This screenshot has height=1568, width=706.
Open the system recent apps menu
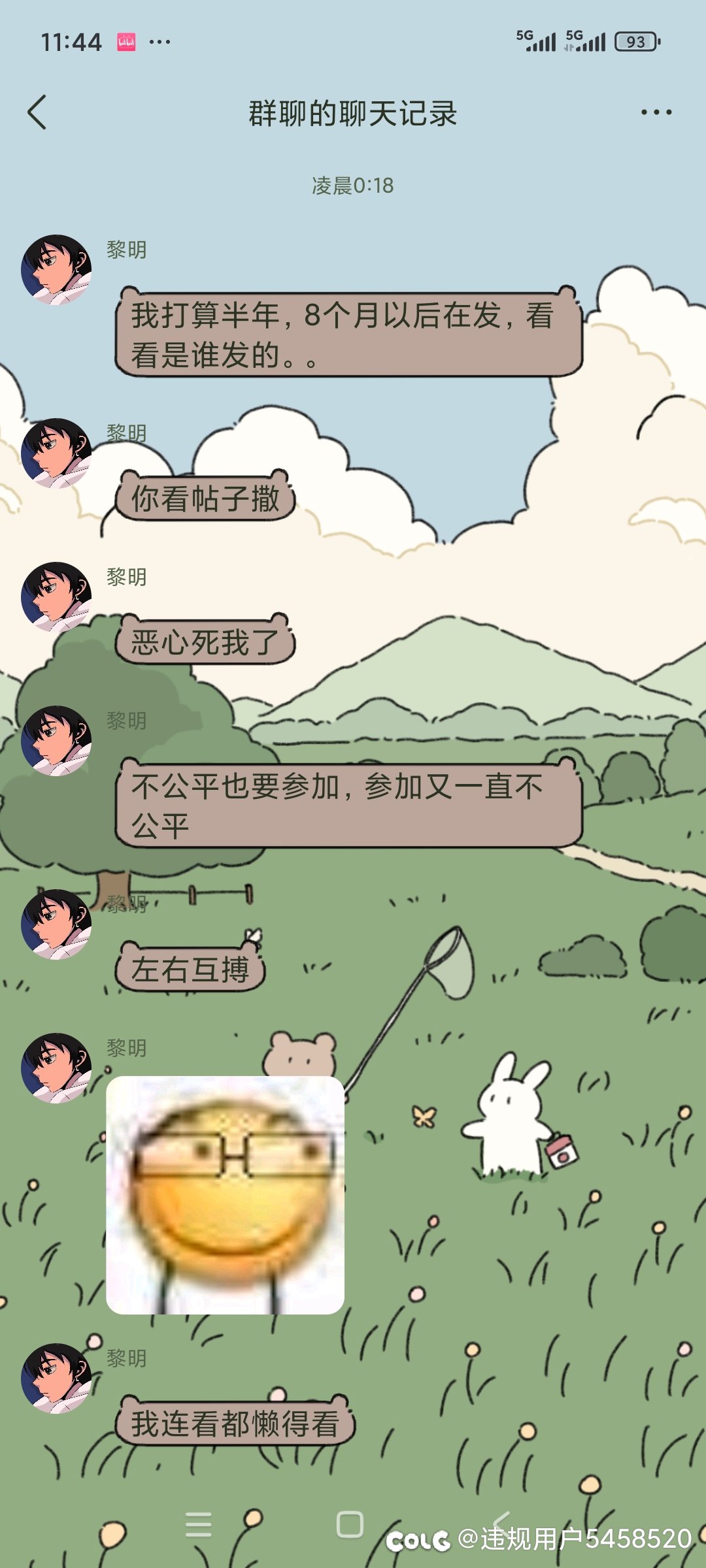pos(198,1524)
